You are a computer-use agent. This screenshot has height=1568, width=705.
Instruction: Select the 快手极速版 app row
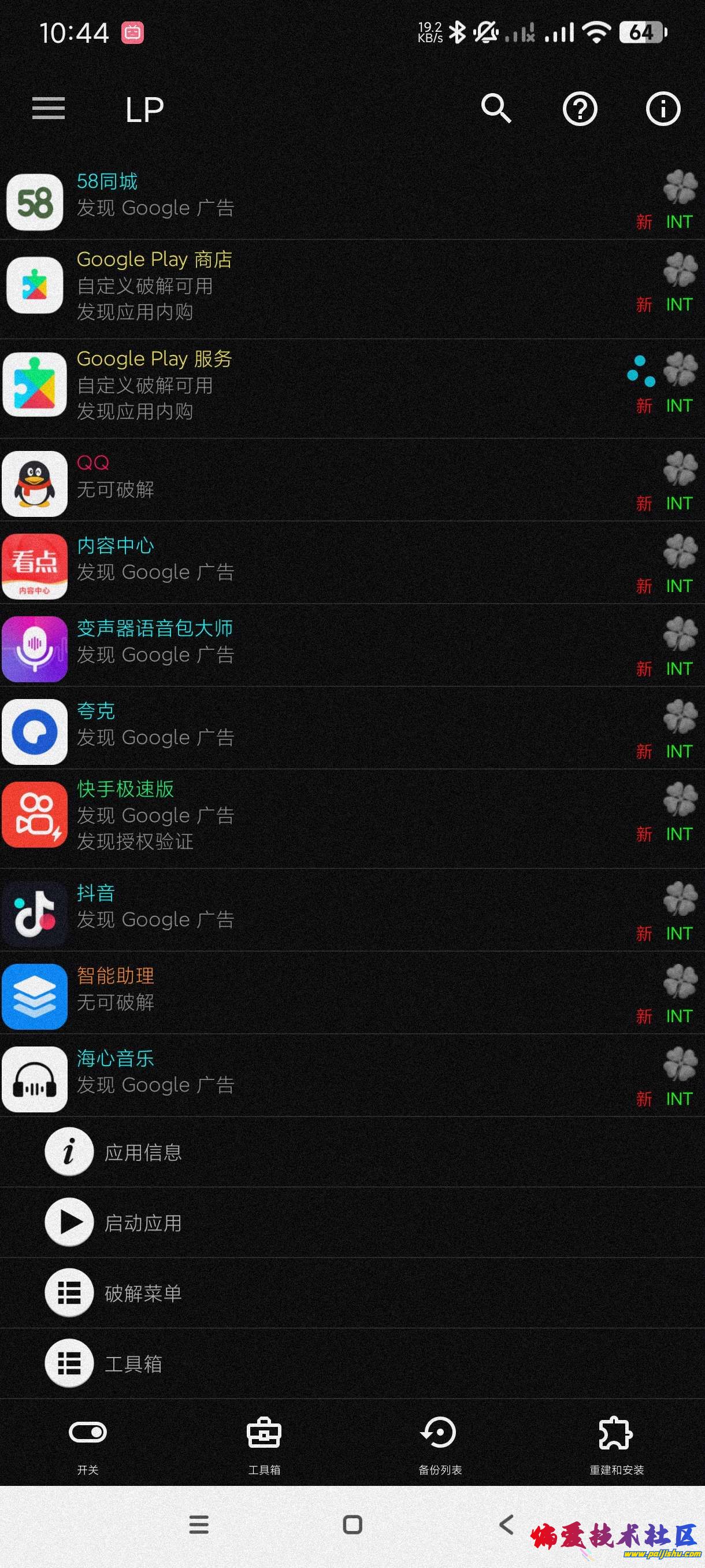tap(304, 815)
